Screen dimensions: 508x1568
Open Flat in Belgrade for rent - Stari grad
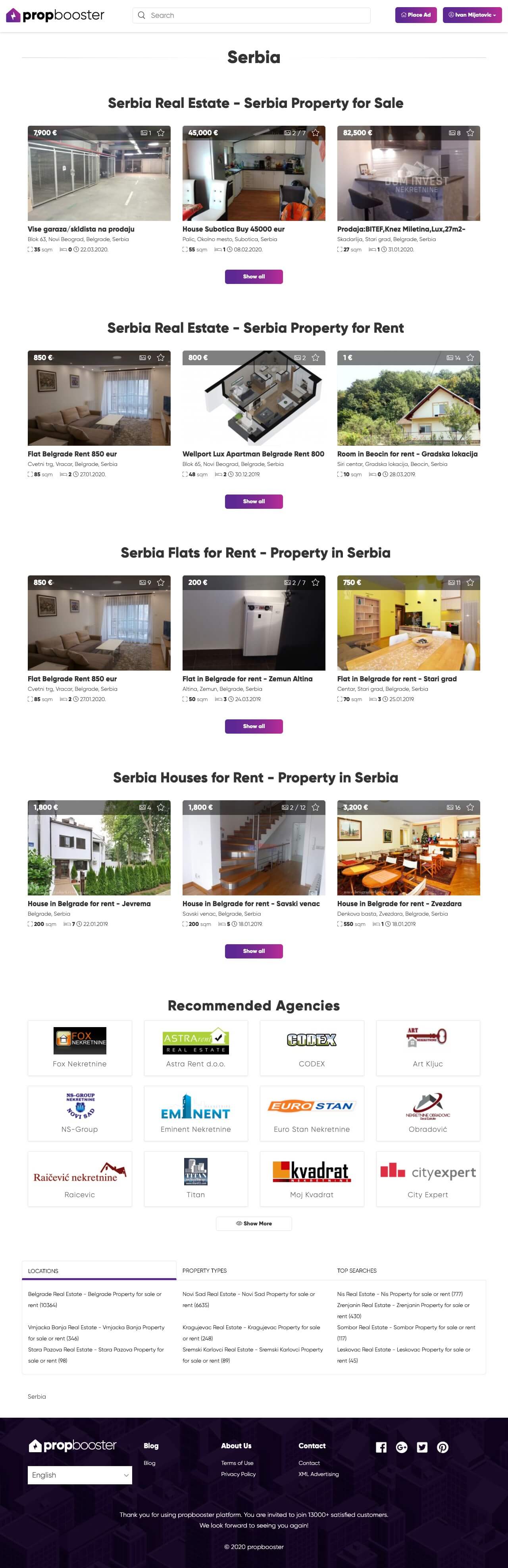396,679
